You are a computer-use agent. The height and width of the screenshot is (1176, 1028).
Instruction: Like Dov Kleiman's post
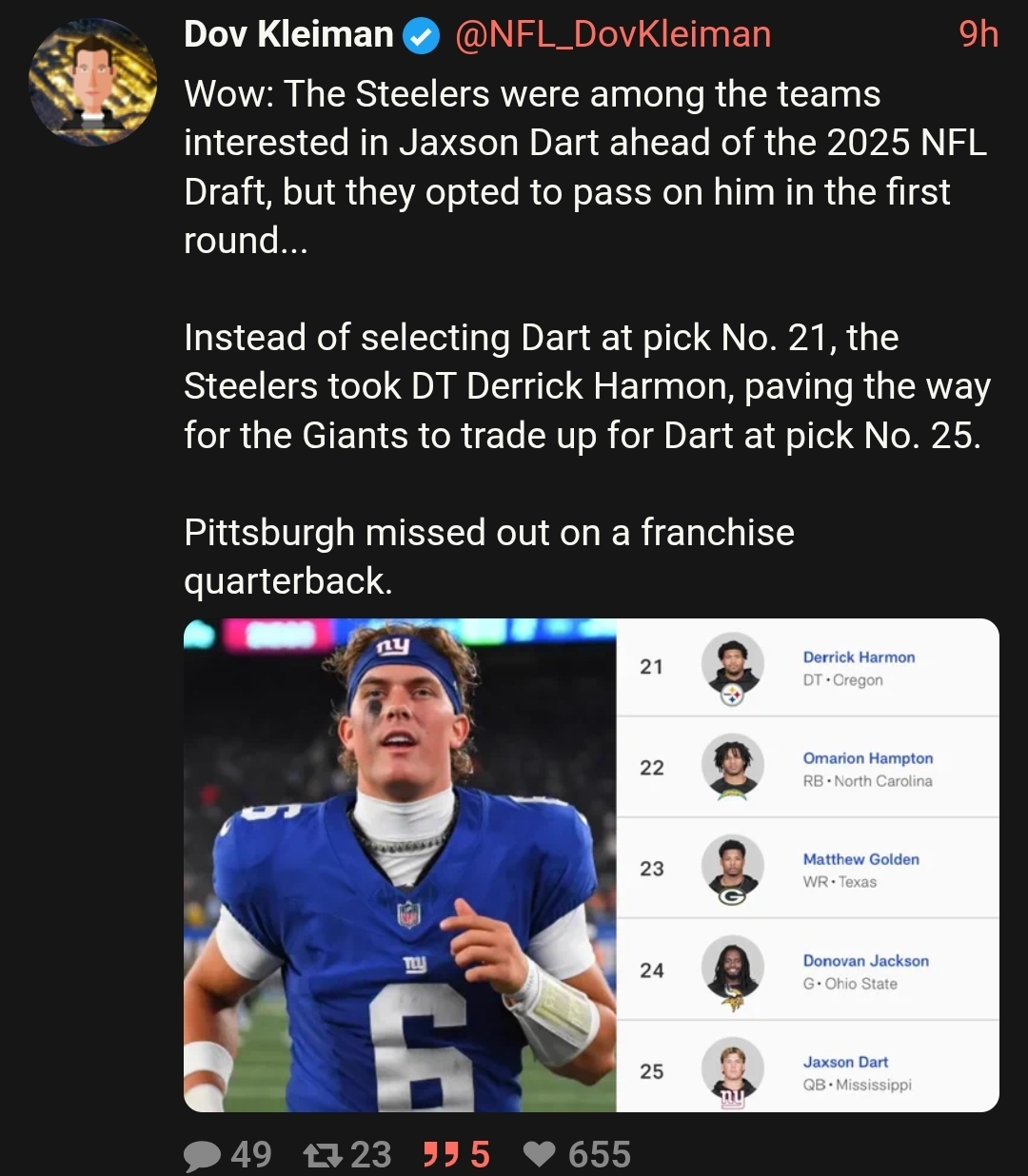pos(540,1155)
